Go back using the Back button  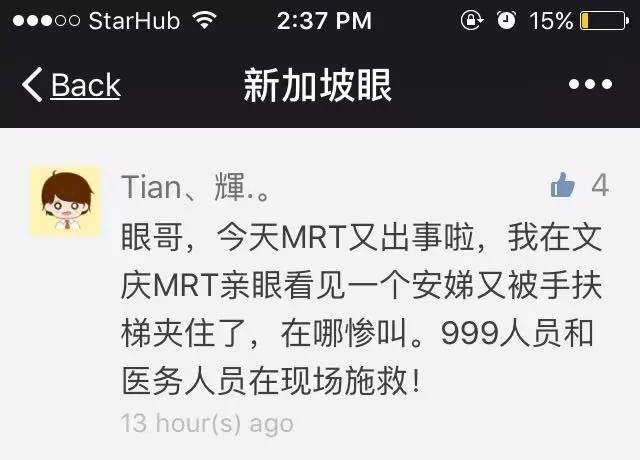72,86
